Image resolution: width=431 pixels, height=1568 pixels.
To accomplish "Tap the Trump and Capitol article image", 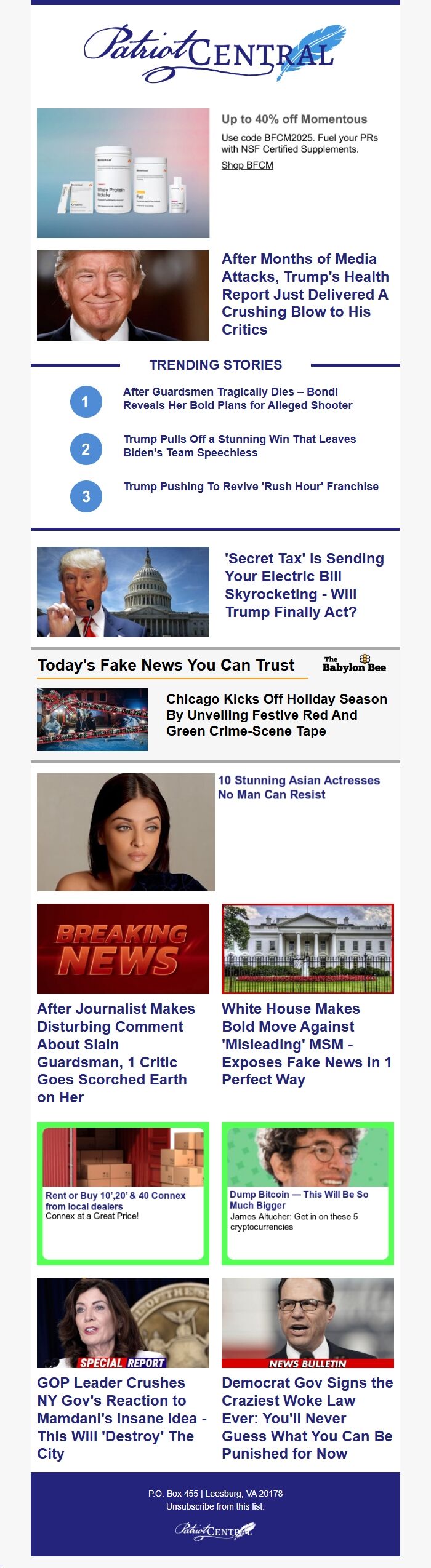I will tap(123, 592).
